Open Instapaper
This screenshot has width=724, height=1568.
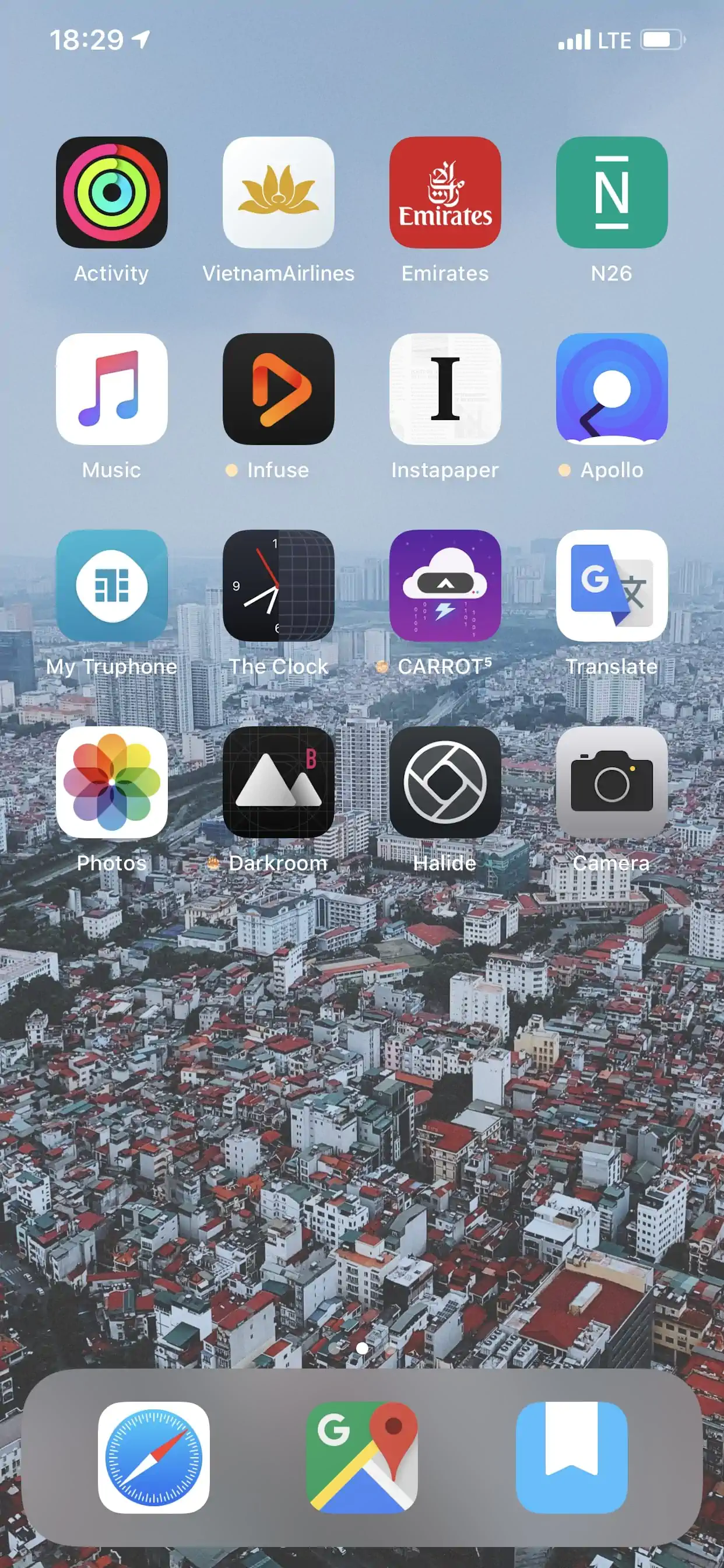point(445,389)
